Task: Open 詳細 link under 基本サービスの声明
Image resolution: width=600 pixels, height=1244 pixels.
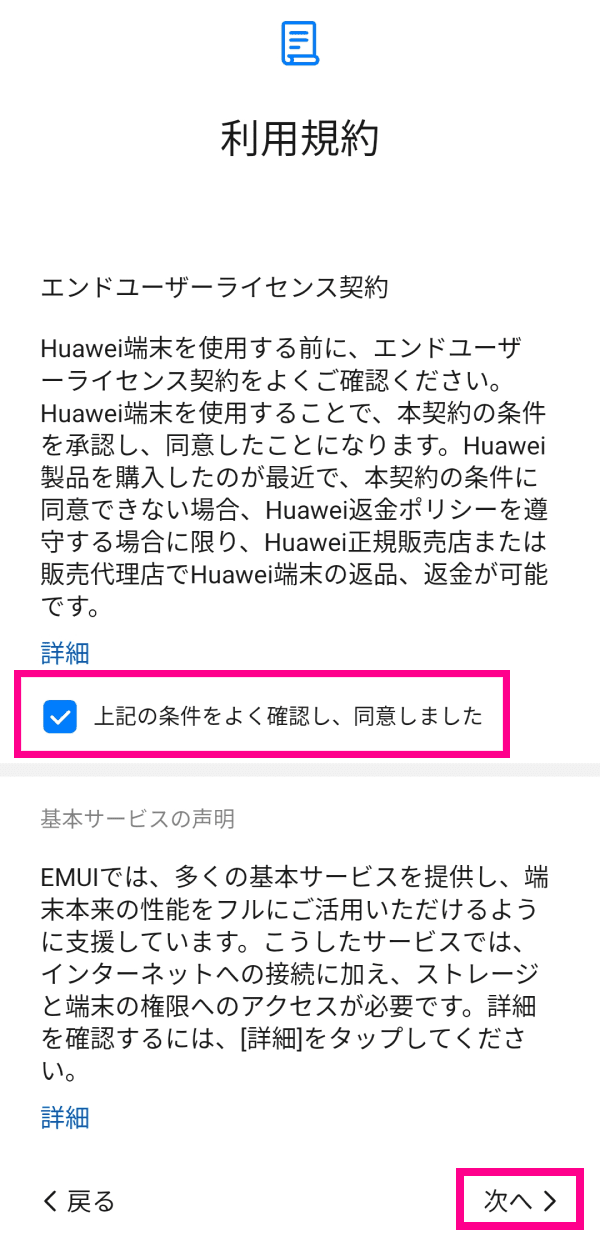Action: click(x=65, y=1117)
